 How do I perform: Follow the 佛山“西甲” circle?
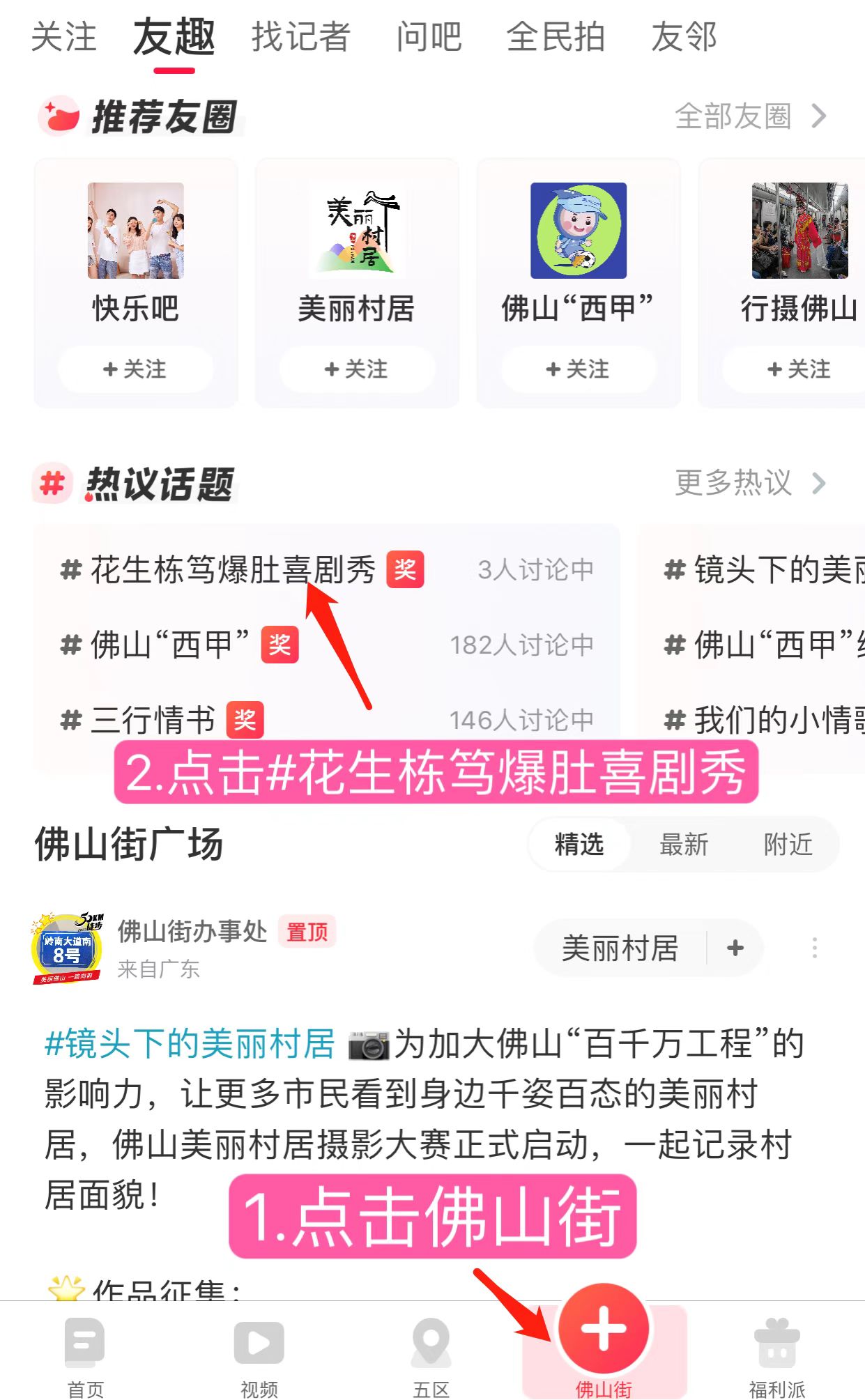pos(578,369)
